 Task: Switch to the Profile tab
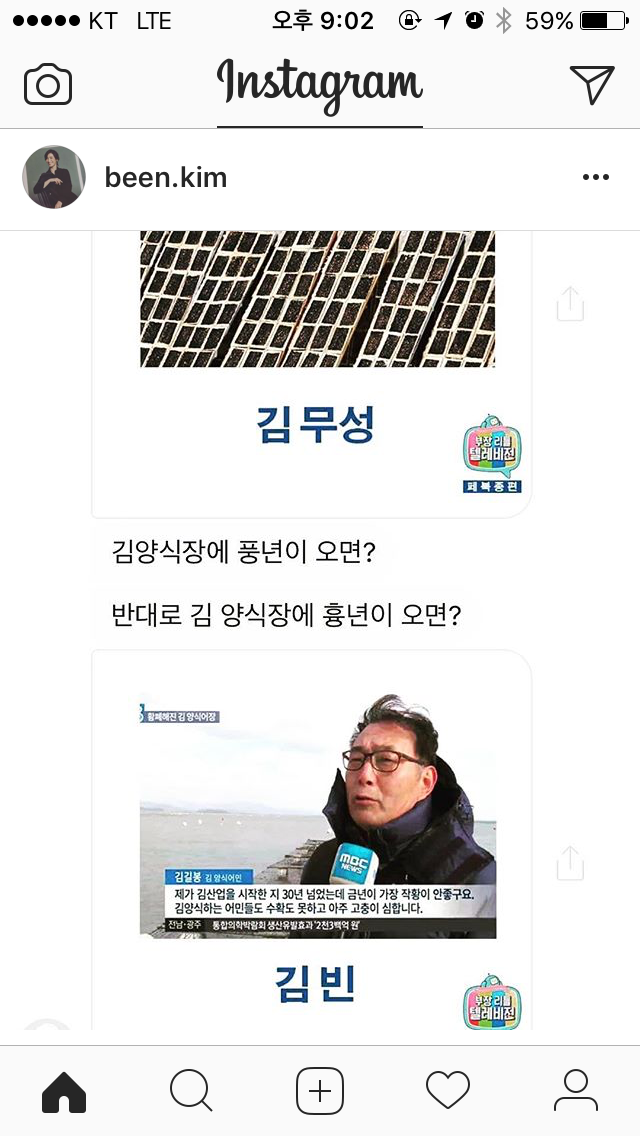pyautogui.click(x=576, y=1090)
